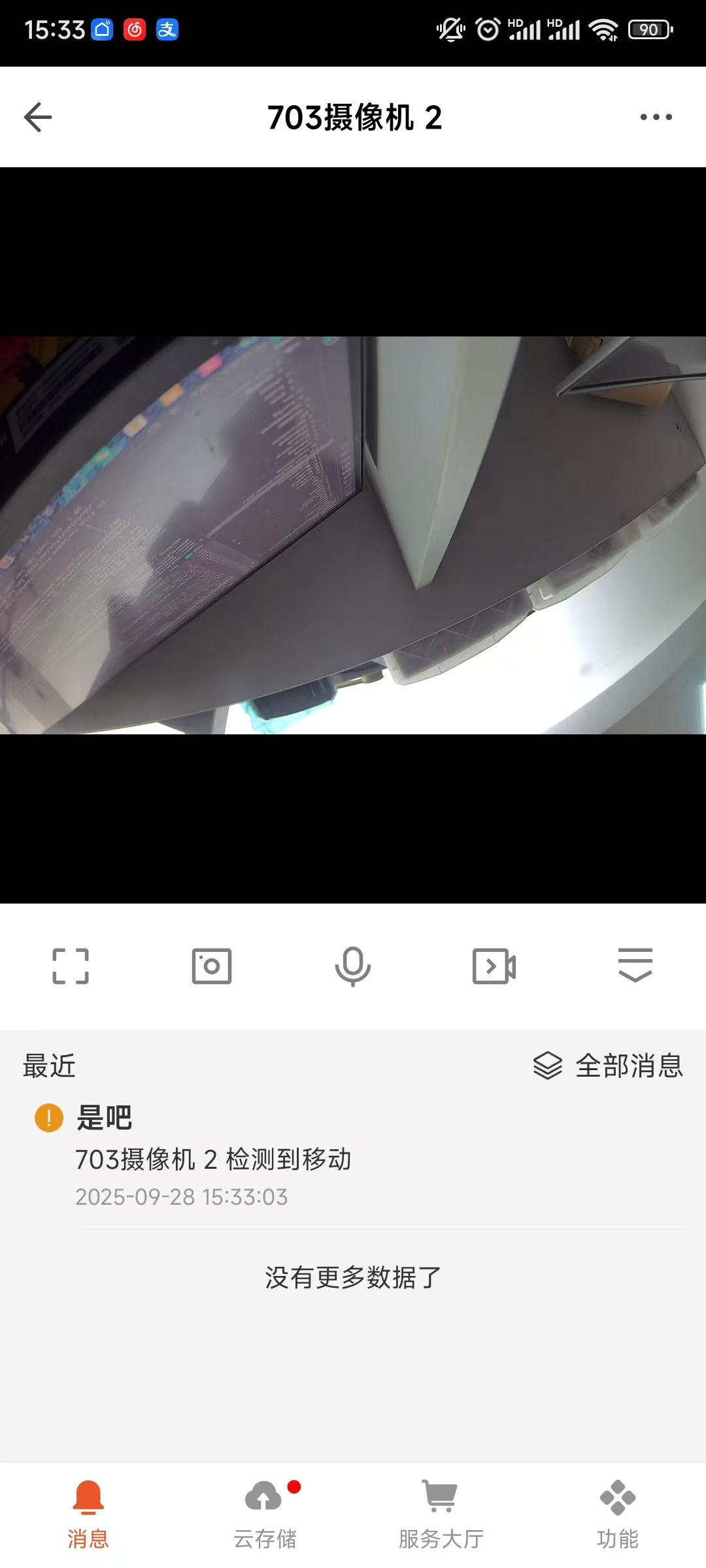View 全部消息 (all messages)
This screenshot has height=1568, width=706.
pyautogui.click(x=609, y=1066)
